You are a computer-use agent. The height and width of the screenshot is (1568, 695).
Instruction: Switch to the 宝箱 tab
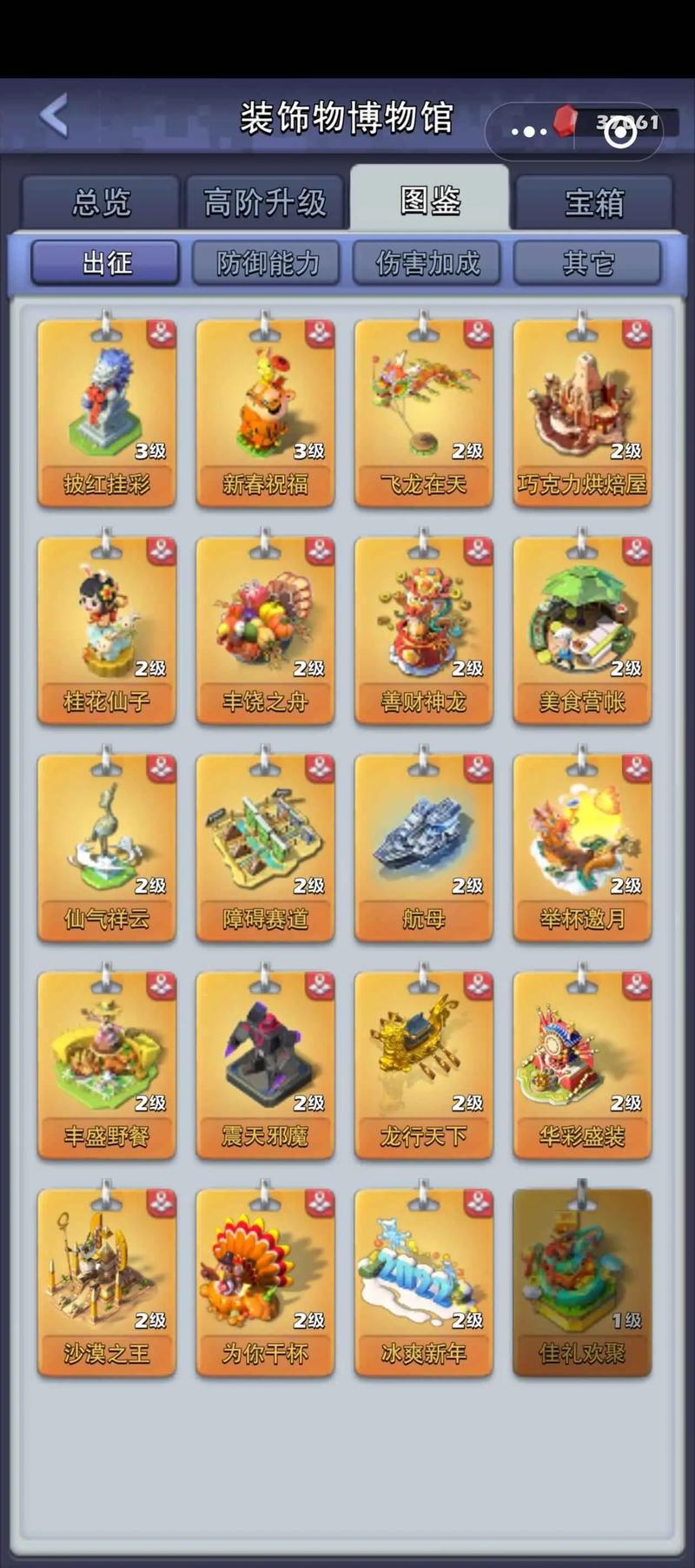tap(594, 202)
